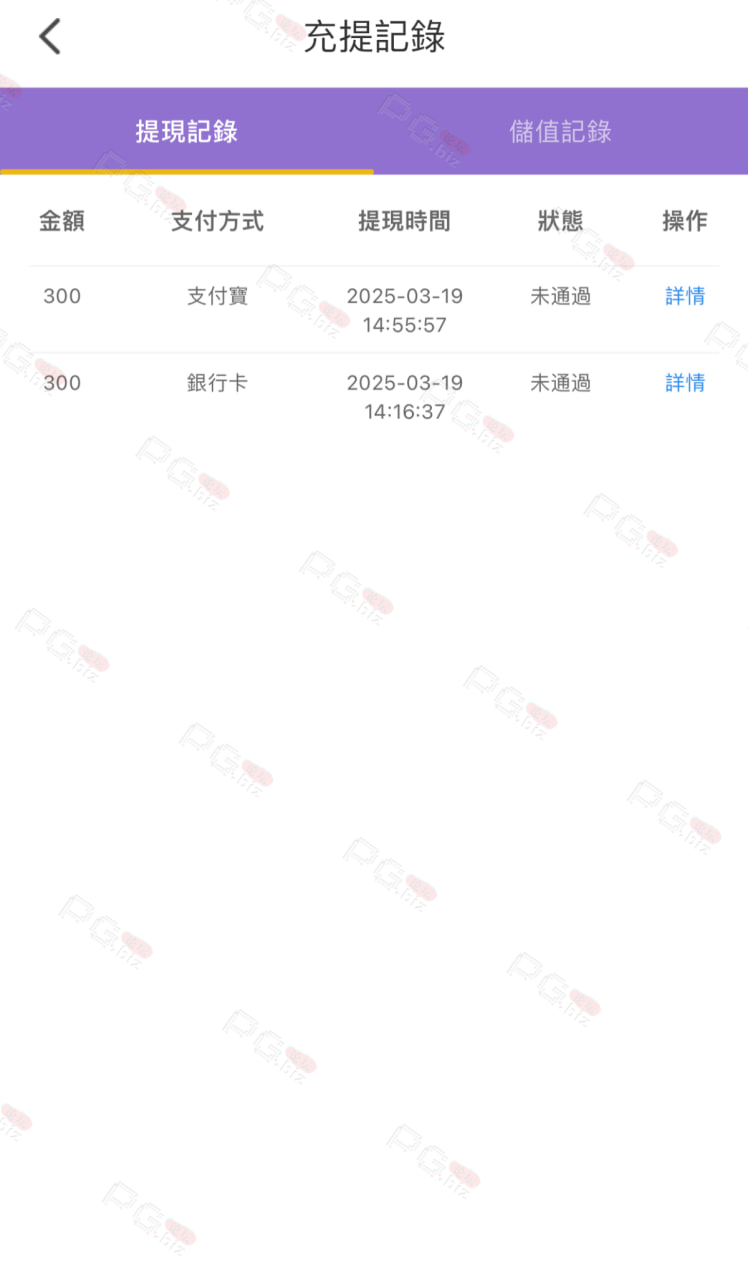Switch to the 儲值記錄 tab
Screen dimensions: 748x1280
click(561, 131)
